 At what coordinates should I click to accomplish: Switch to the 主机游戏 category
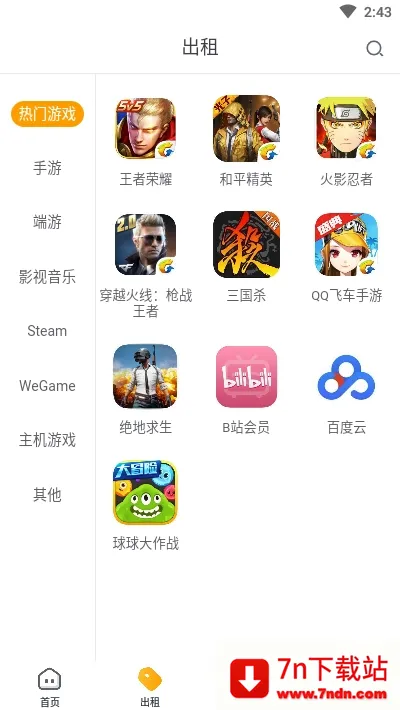pyautogui.click(x=47, y=440)
